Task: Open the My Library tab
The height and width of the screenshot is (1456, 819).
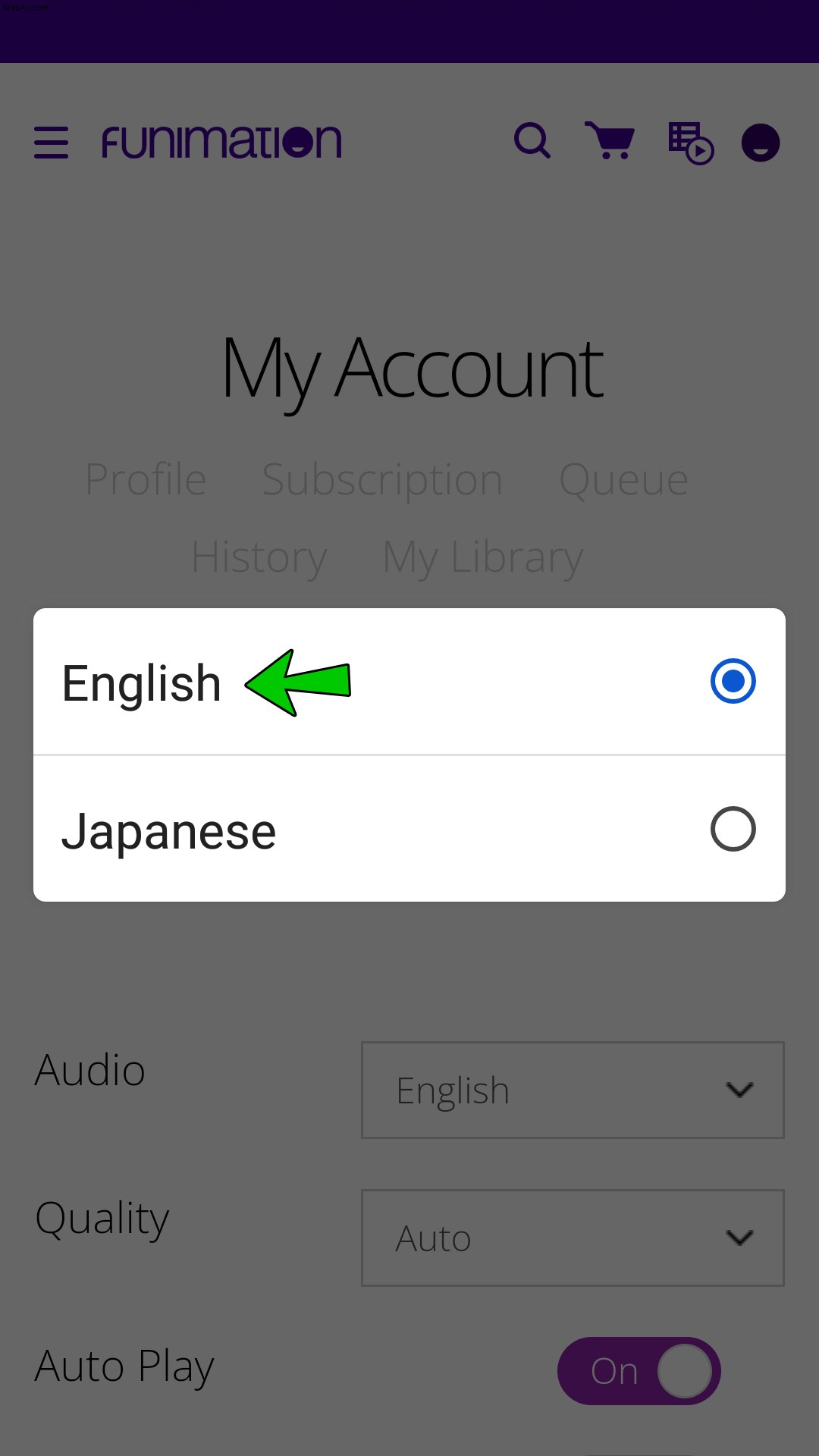Action: [x=483, y=558]
